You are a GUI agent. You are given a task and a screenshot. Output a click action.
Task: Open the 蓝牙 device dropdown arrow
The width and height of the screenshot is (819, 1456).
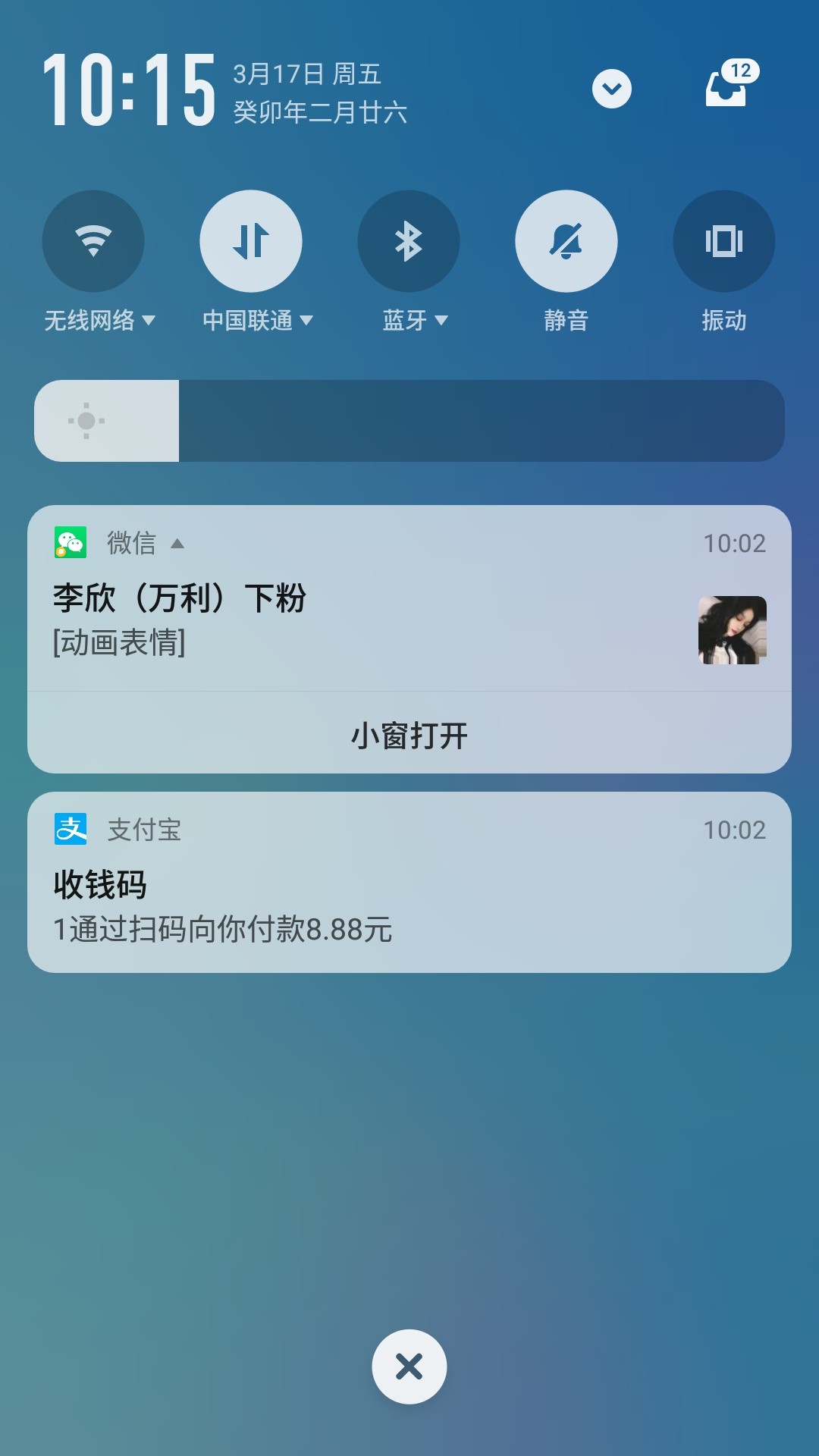(441, 321)
